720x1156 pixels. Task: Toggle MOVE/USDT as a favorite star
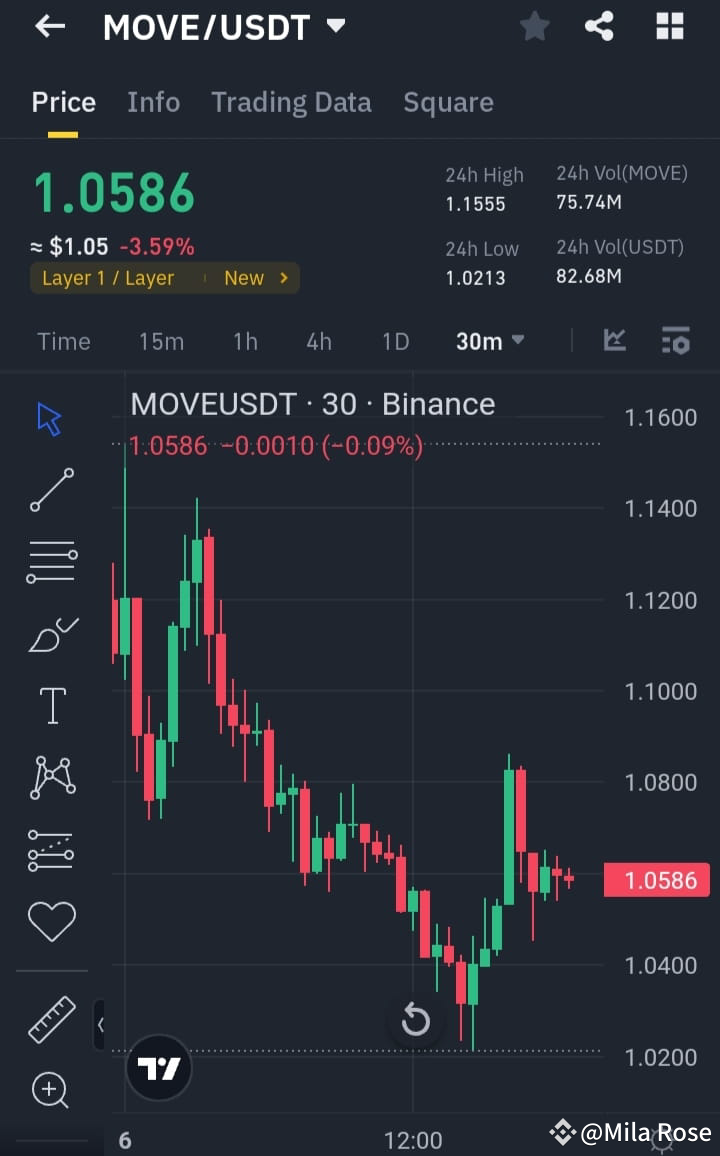(x=534, y=27)
